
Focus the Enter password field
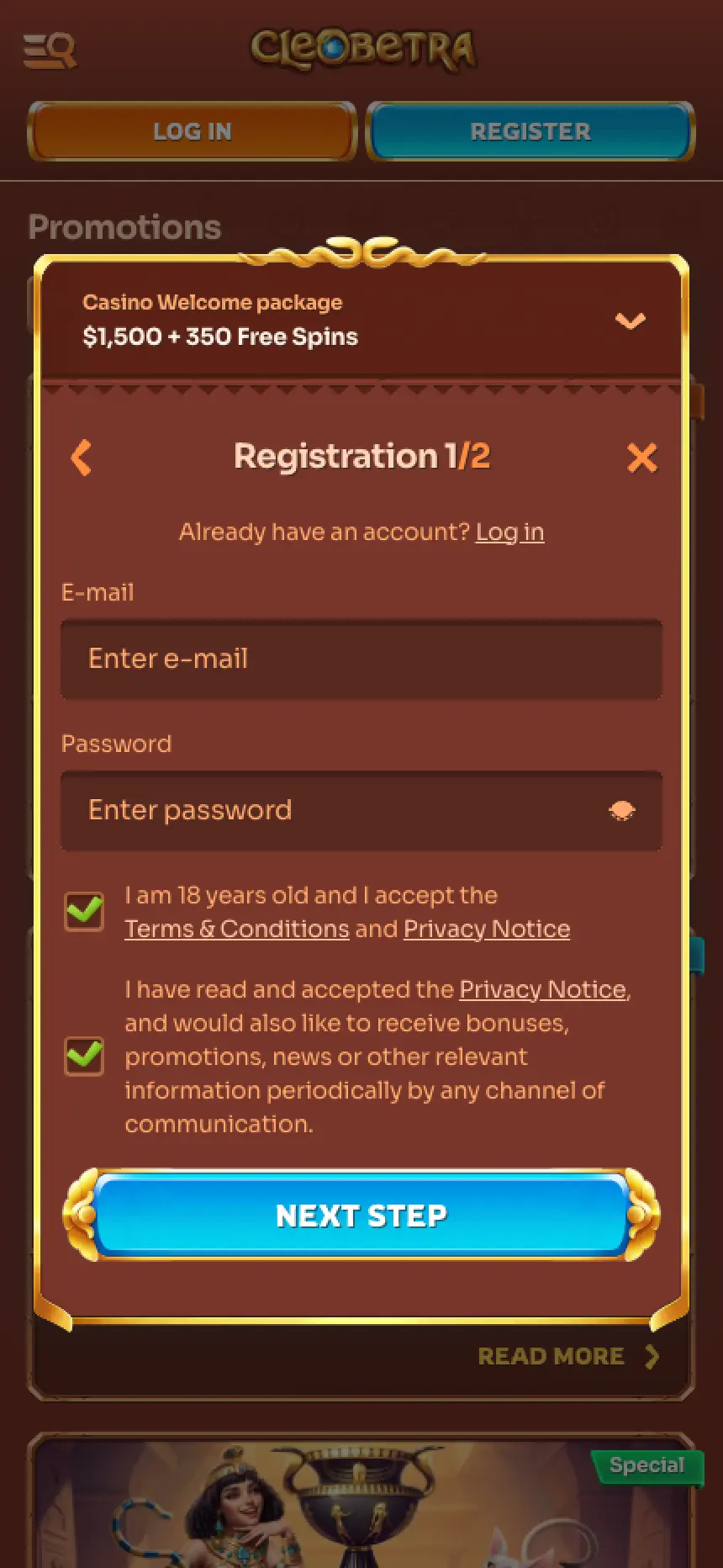point(336,810)
